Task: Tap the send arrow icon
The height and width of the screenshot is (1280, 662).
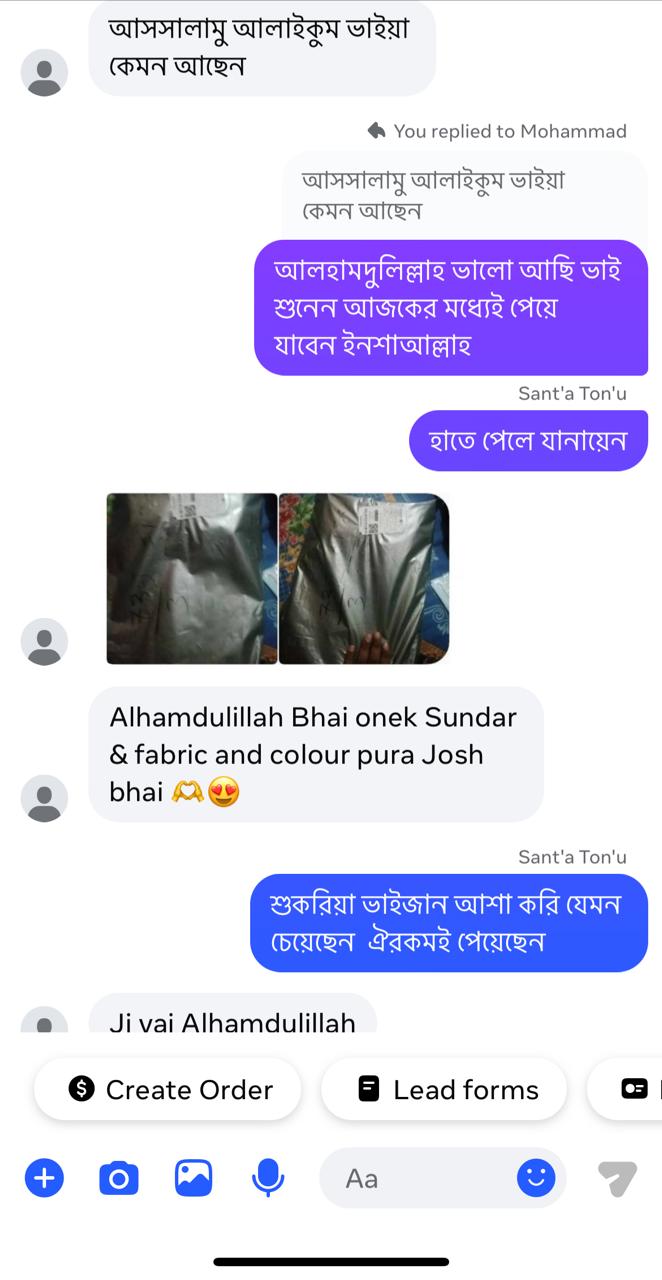Action: [617, 1178]
